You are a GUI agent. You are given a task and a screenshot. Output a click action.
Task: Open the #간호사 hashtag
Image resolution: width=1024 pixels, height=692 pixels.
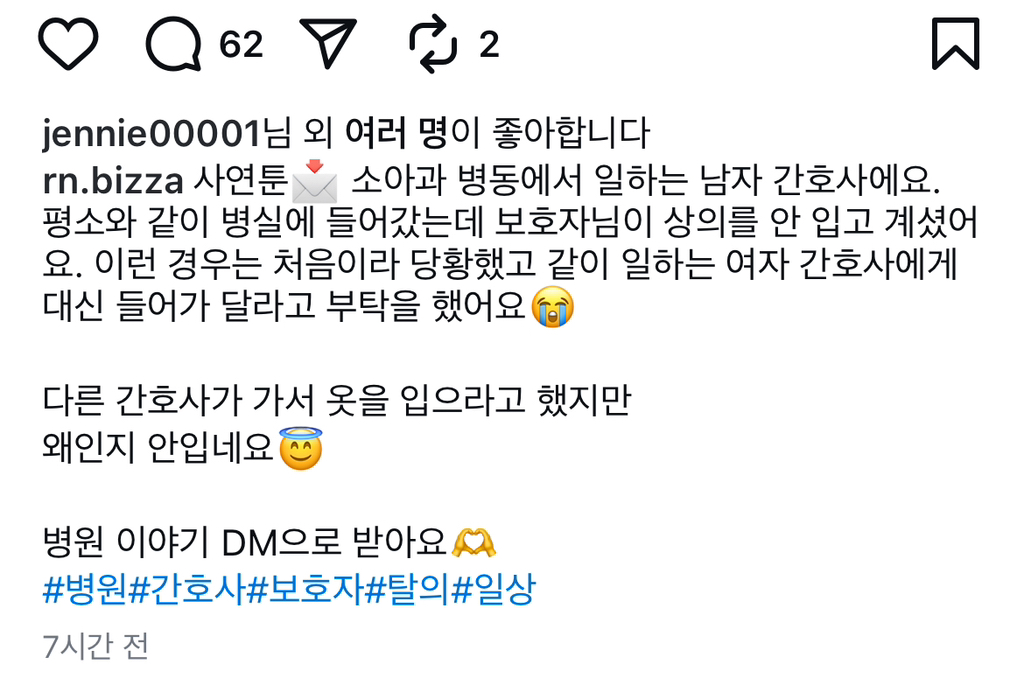tap(187, 589)
